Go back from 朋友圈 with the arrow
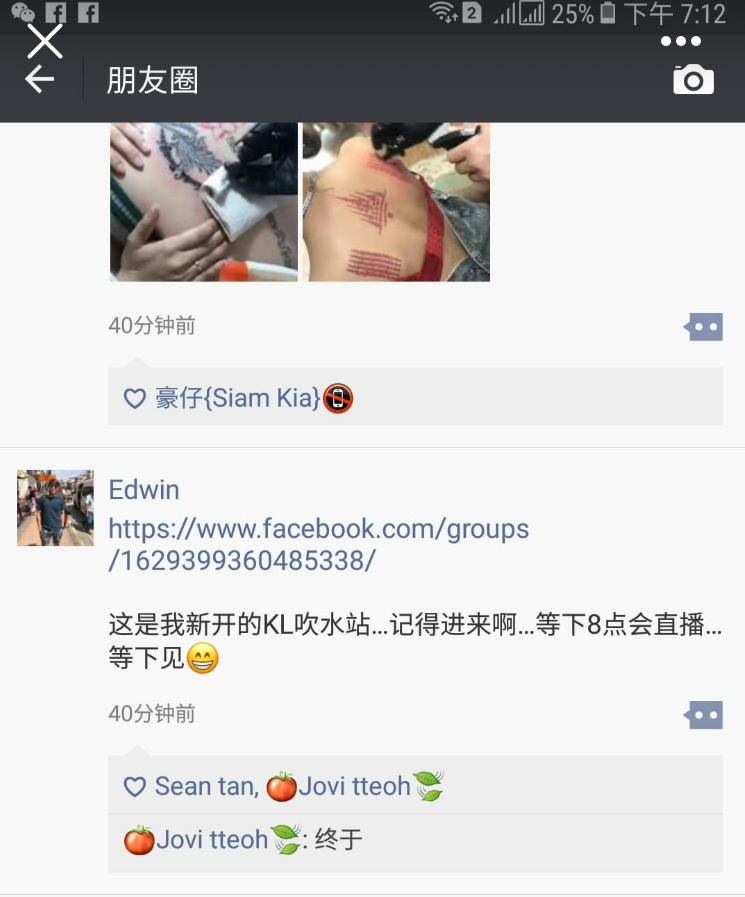745x897 pixels. click(40, 80)
